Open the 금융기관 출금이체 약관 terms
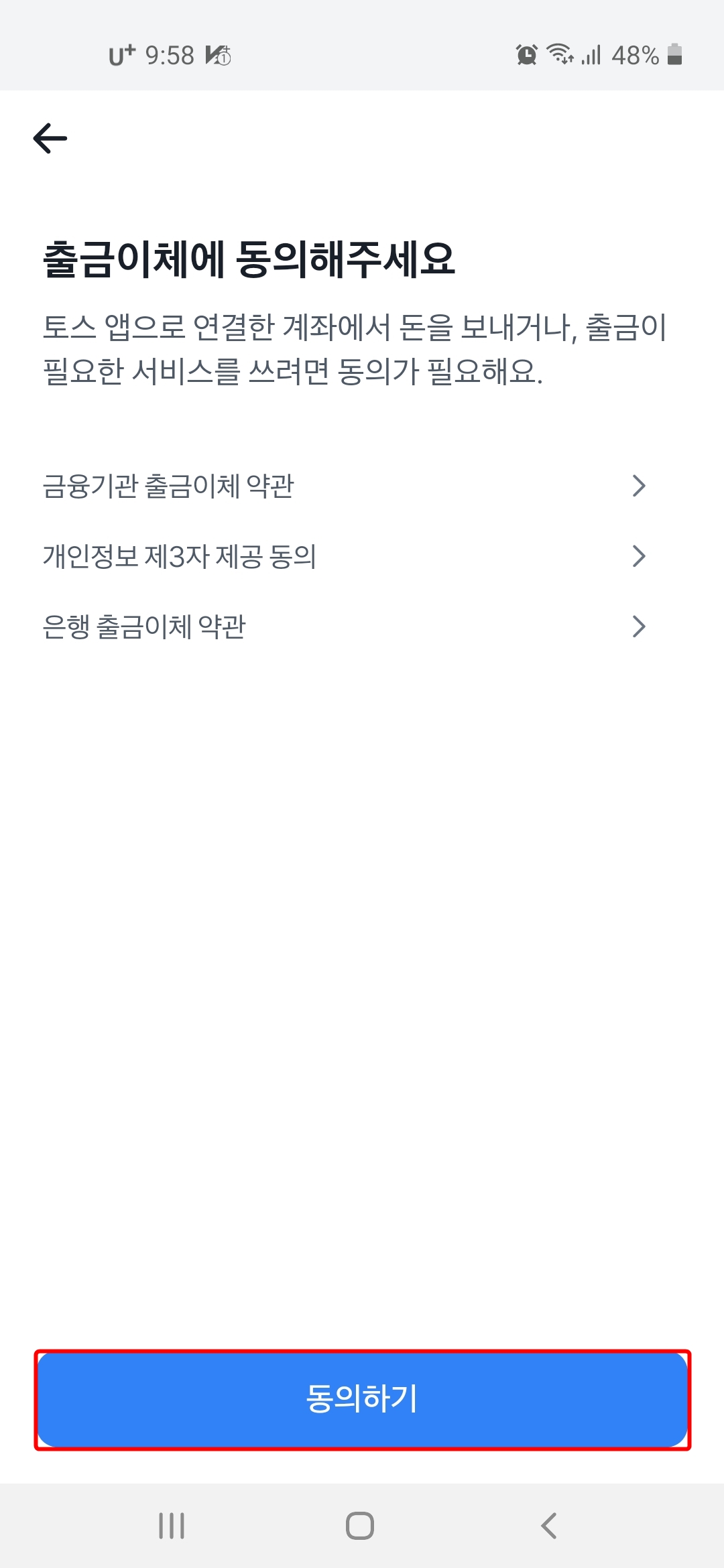The width and height of the screenshot is (724, 1568). (x=171, y=486)
